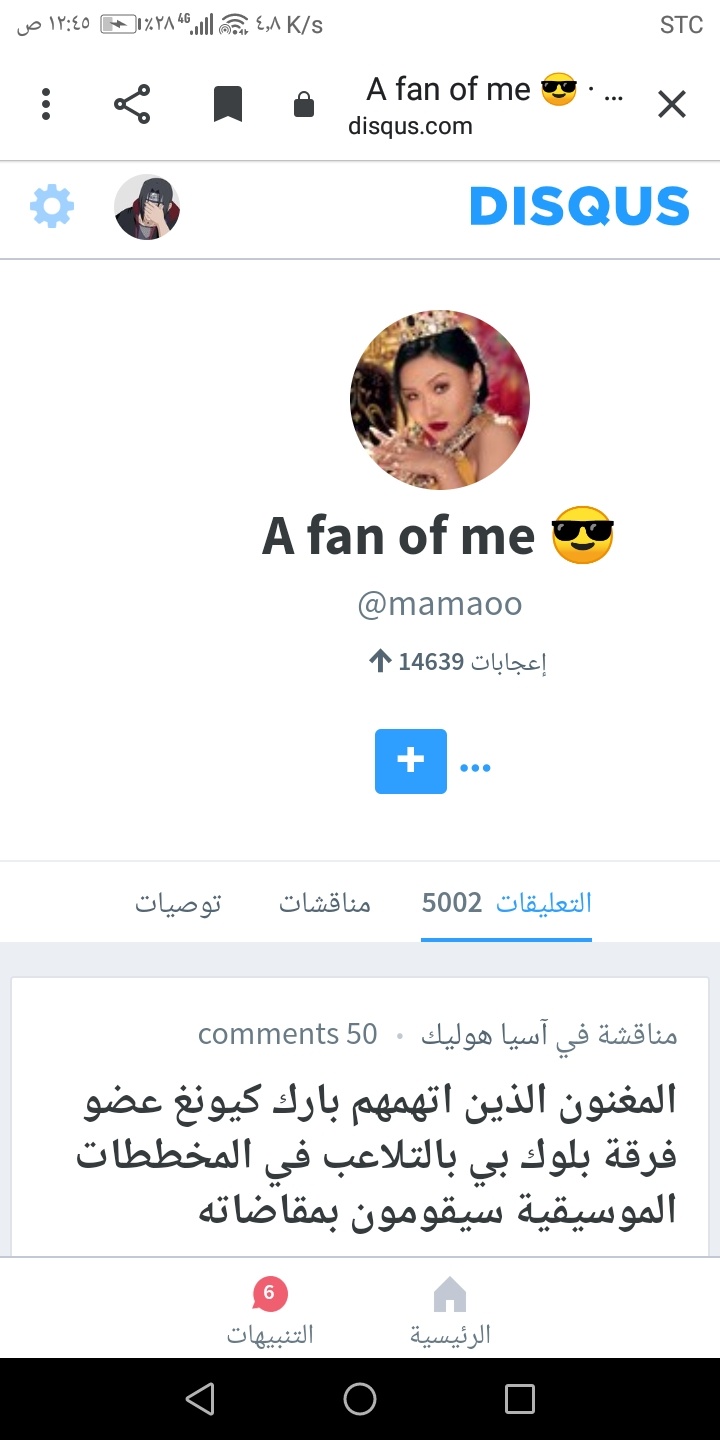Close the browser tab

672,104
